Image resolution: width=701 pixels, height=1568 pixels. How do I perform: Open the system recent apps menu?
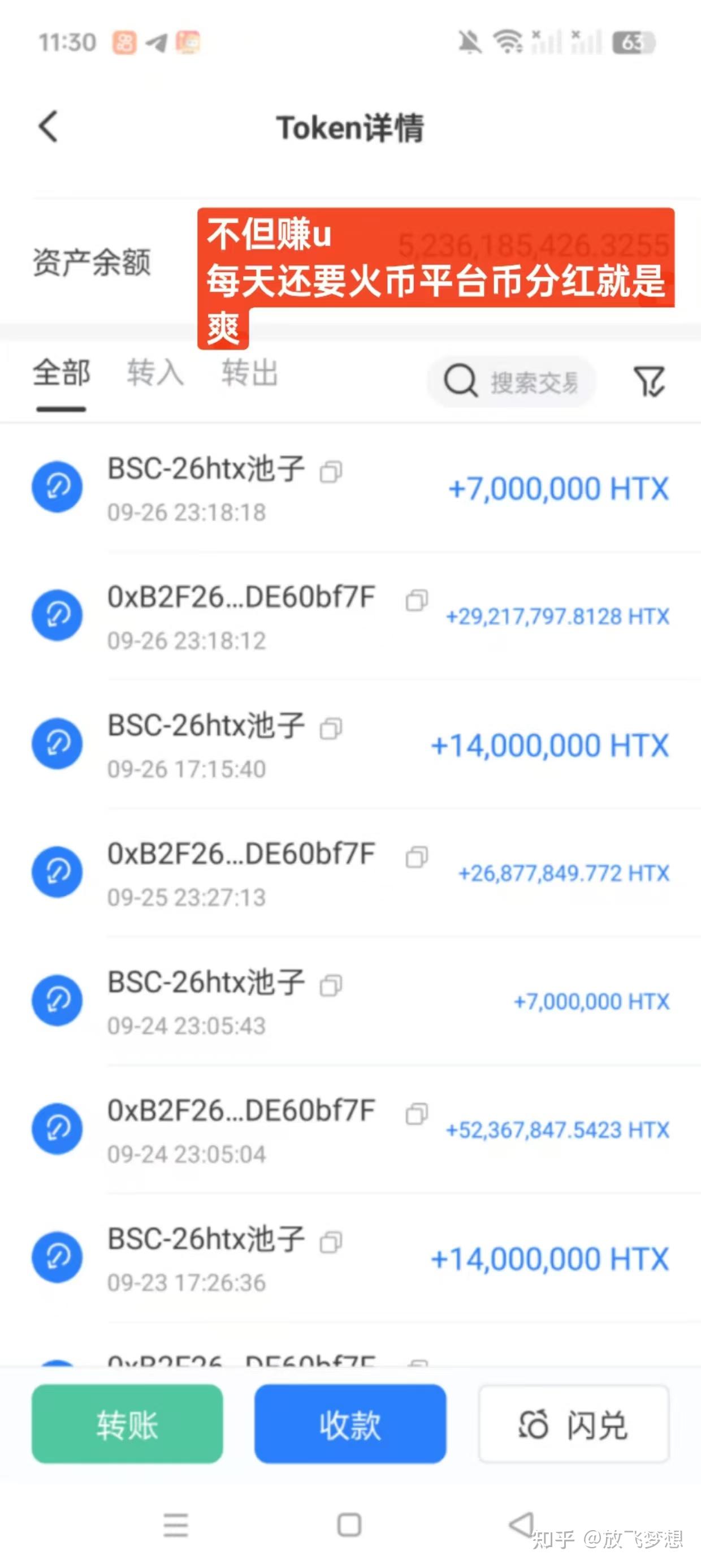(176, 1525)
